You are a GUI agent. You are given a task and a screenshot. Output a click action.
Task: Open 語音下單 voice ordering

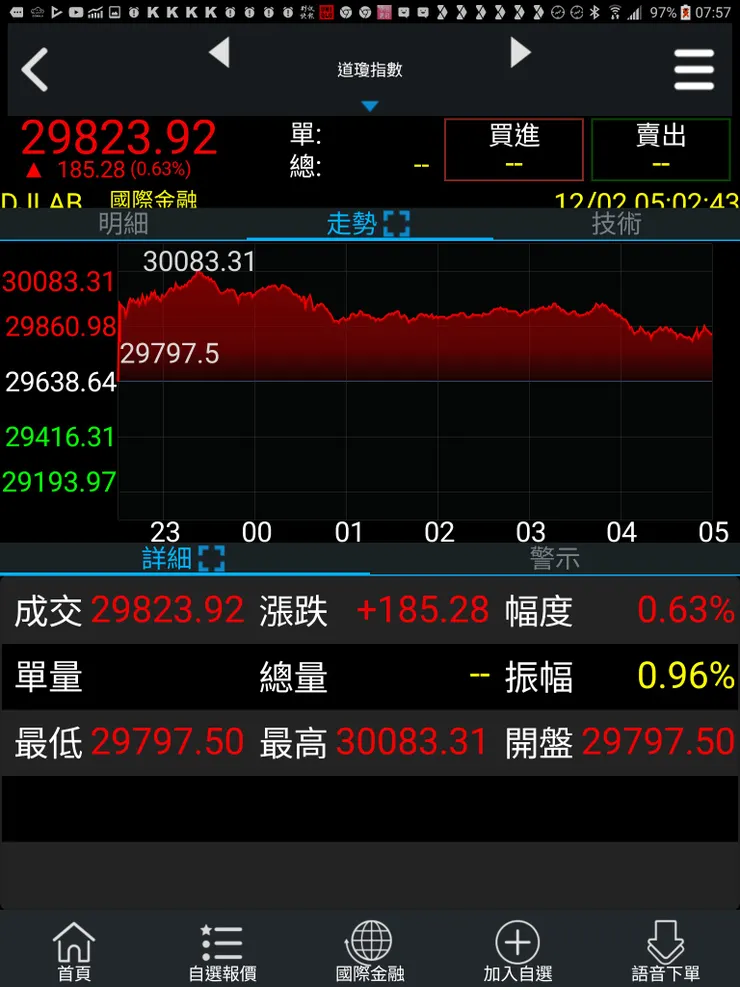click(666, 948)
